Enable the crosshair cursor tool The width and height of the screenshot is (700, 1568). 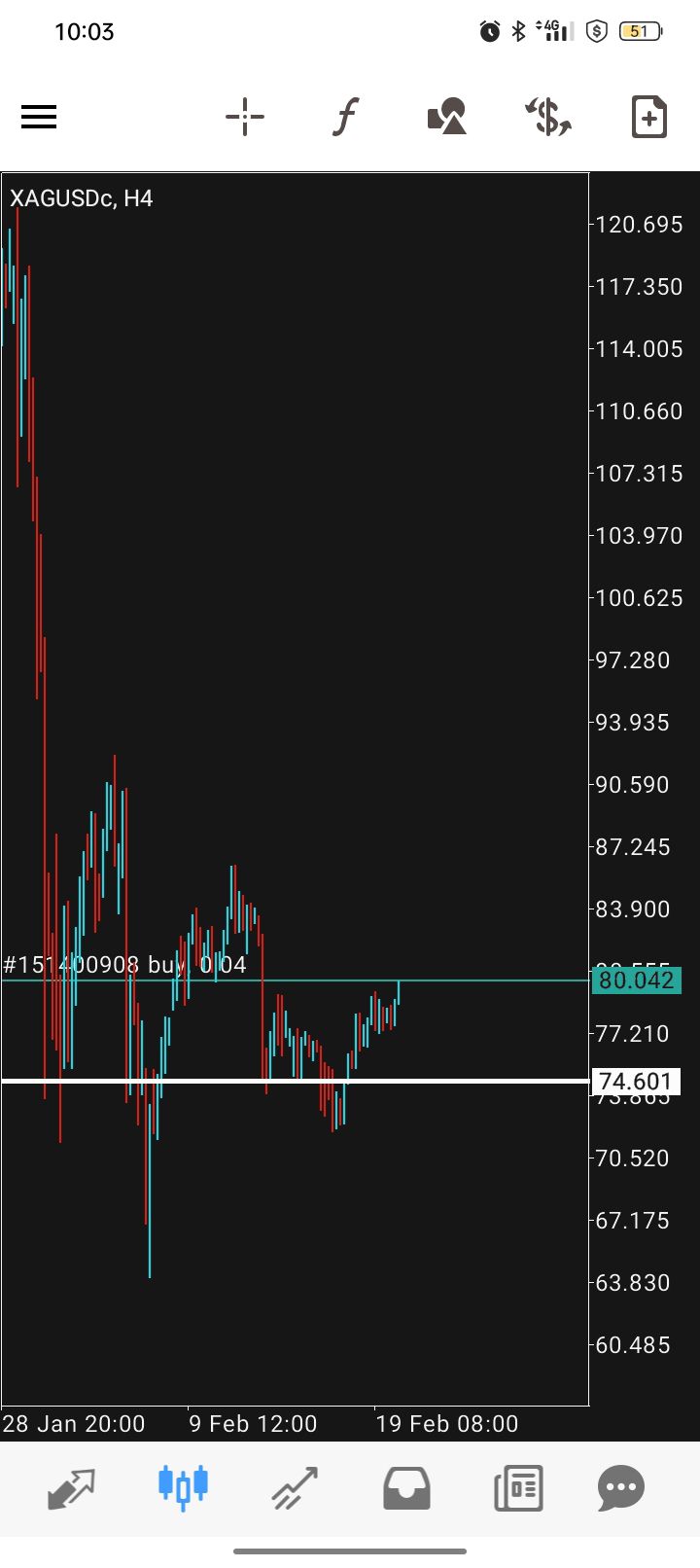[x=245, y=118]
